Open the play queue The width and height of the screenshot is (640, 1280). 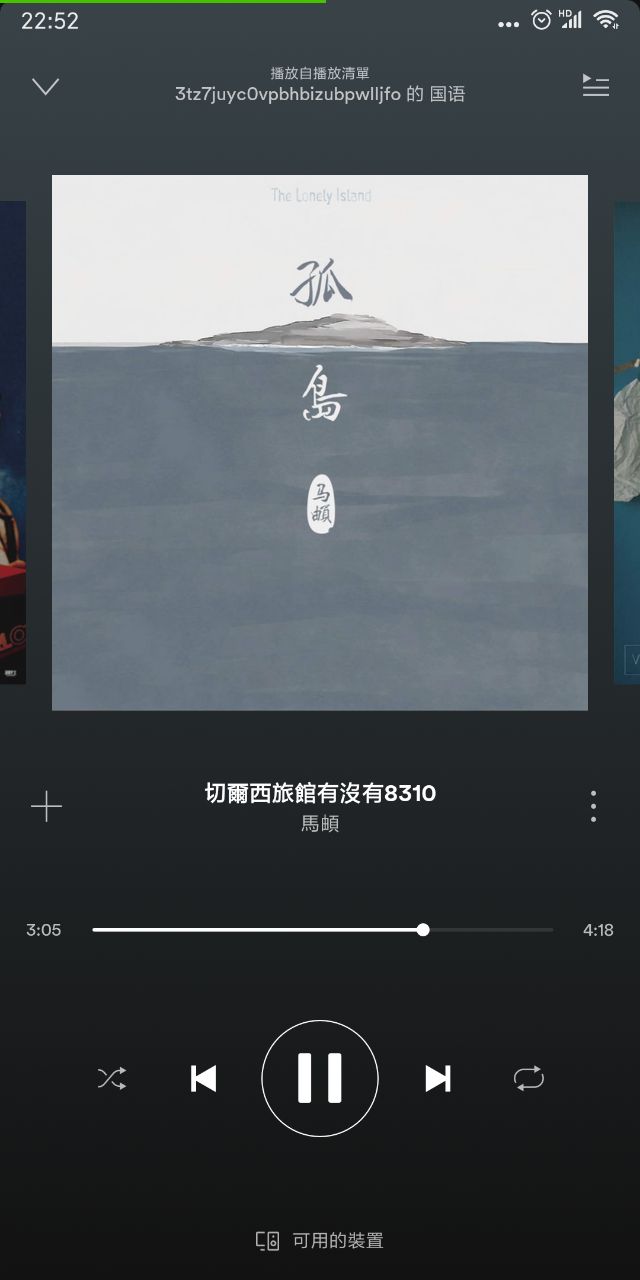595,87
